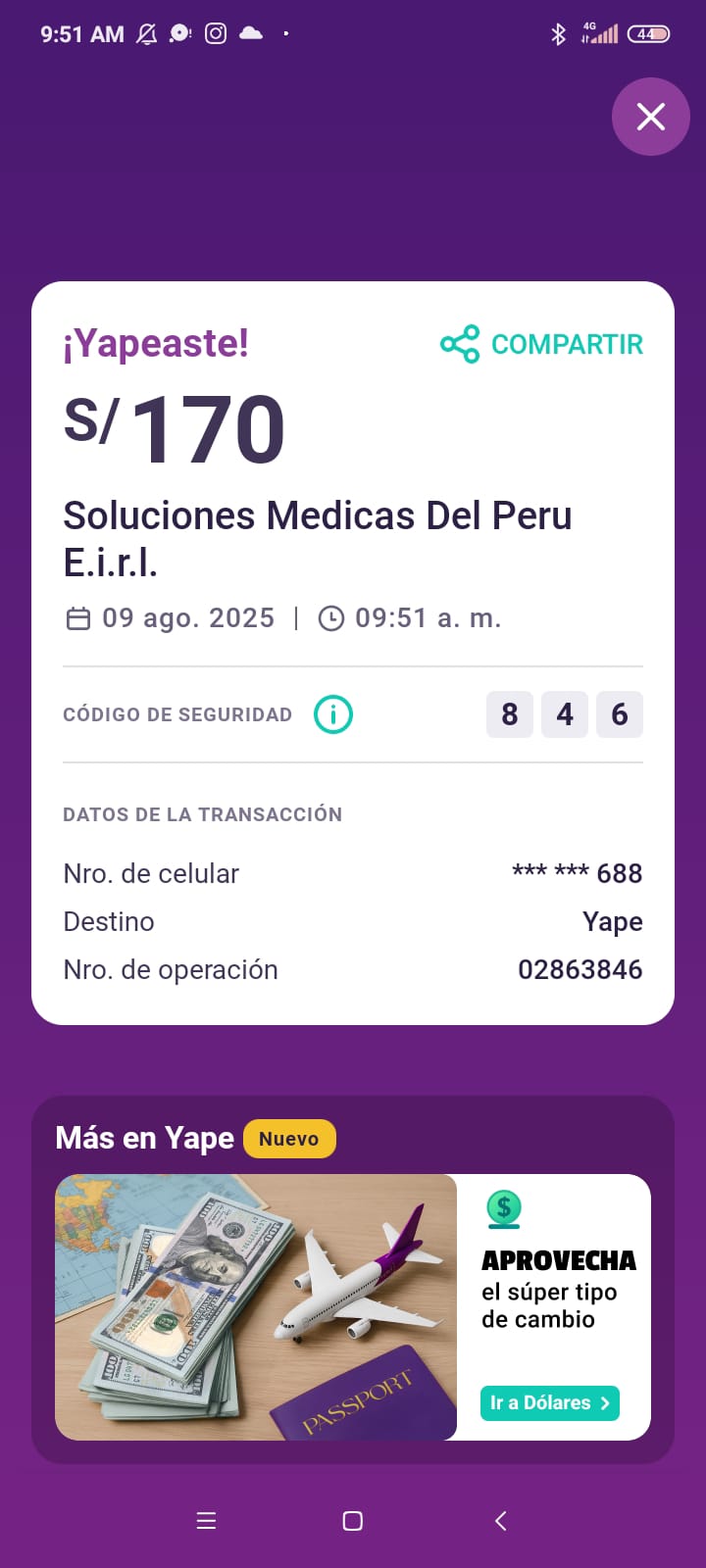Go back with the system back button
This screenshot has height=1568, width=706.
click(501, 1521)
